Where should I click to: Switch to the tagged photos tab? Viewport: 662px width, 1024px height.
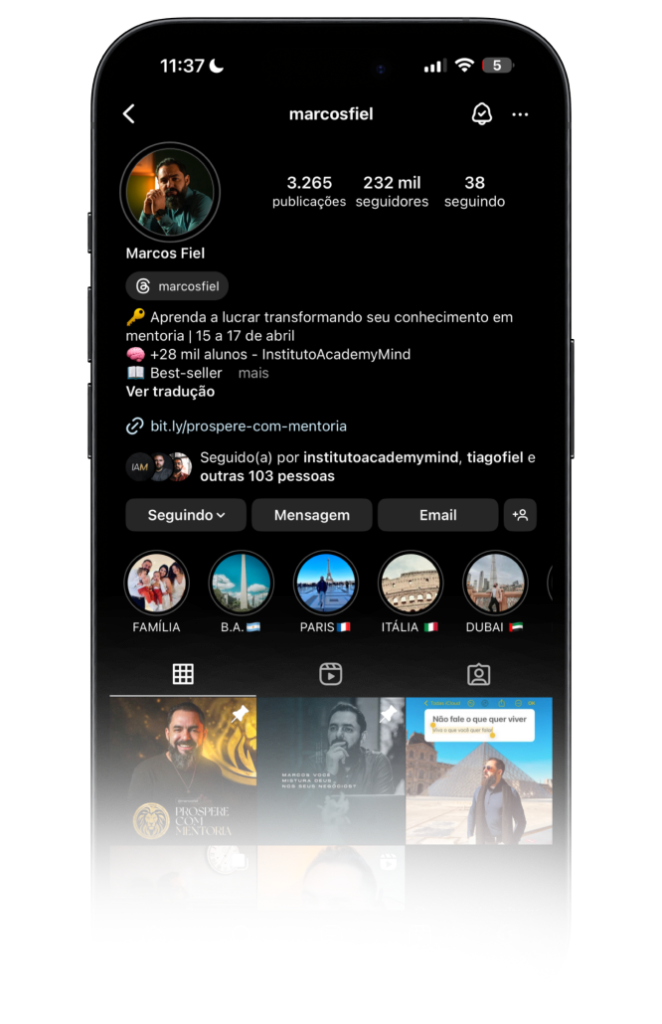tap(479, 674)
